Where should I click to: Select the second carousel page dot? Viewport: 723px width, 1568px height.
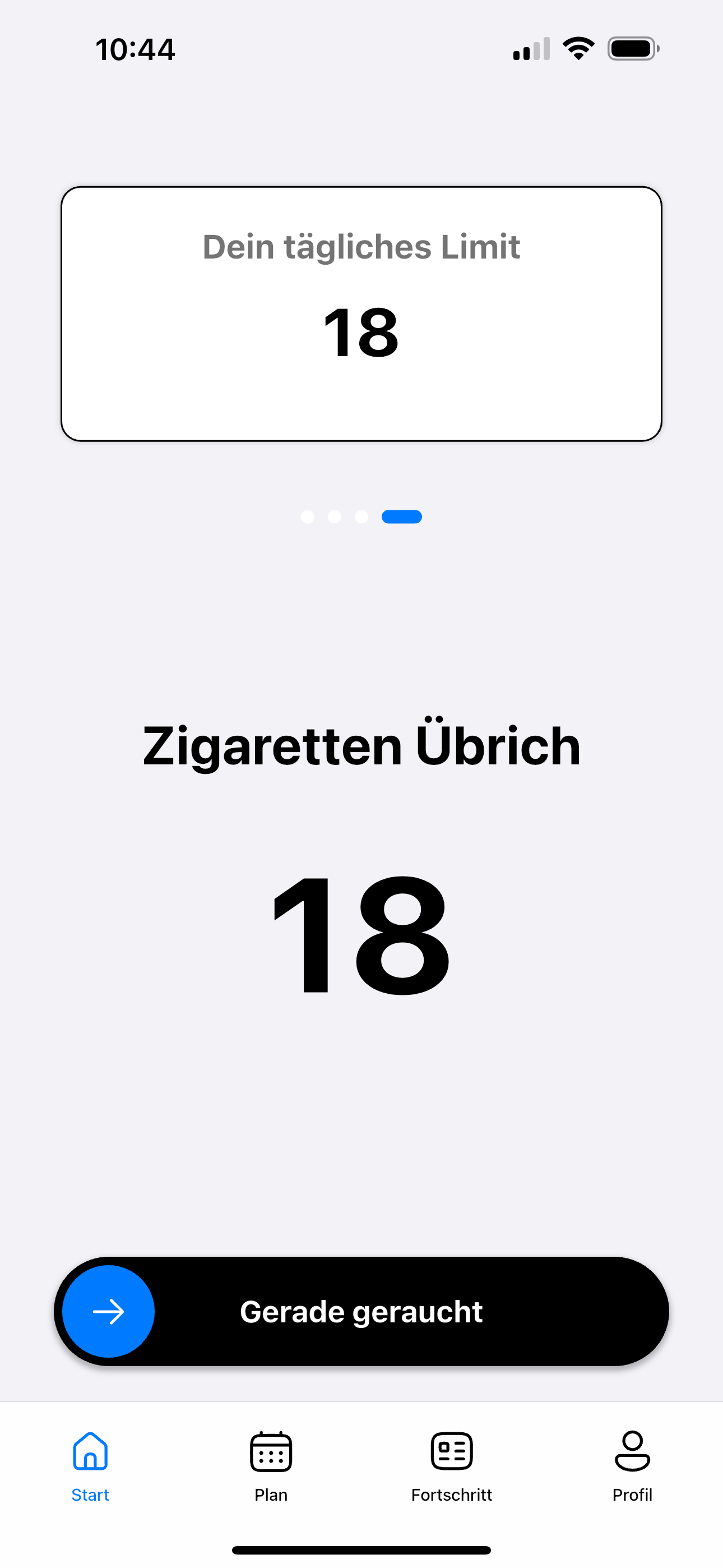[x=335, y=517]
